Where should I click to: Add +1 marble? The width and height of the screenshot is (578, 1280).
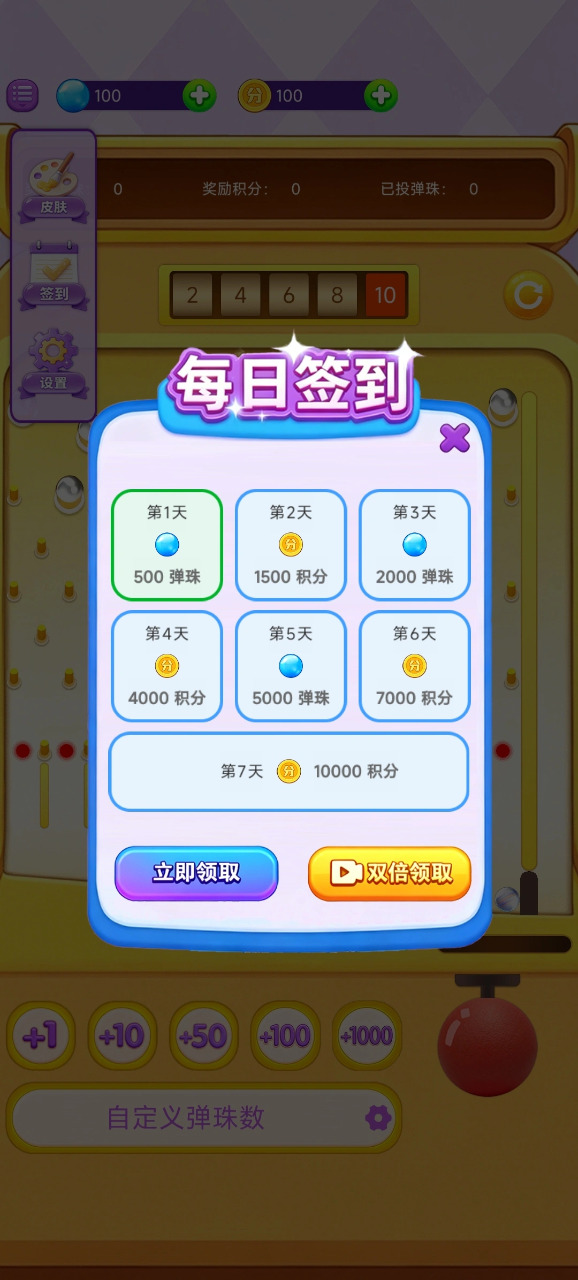(x=41, y=1036)
